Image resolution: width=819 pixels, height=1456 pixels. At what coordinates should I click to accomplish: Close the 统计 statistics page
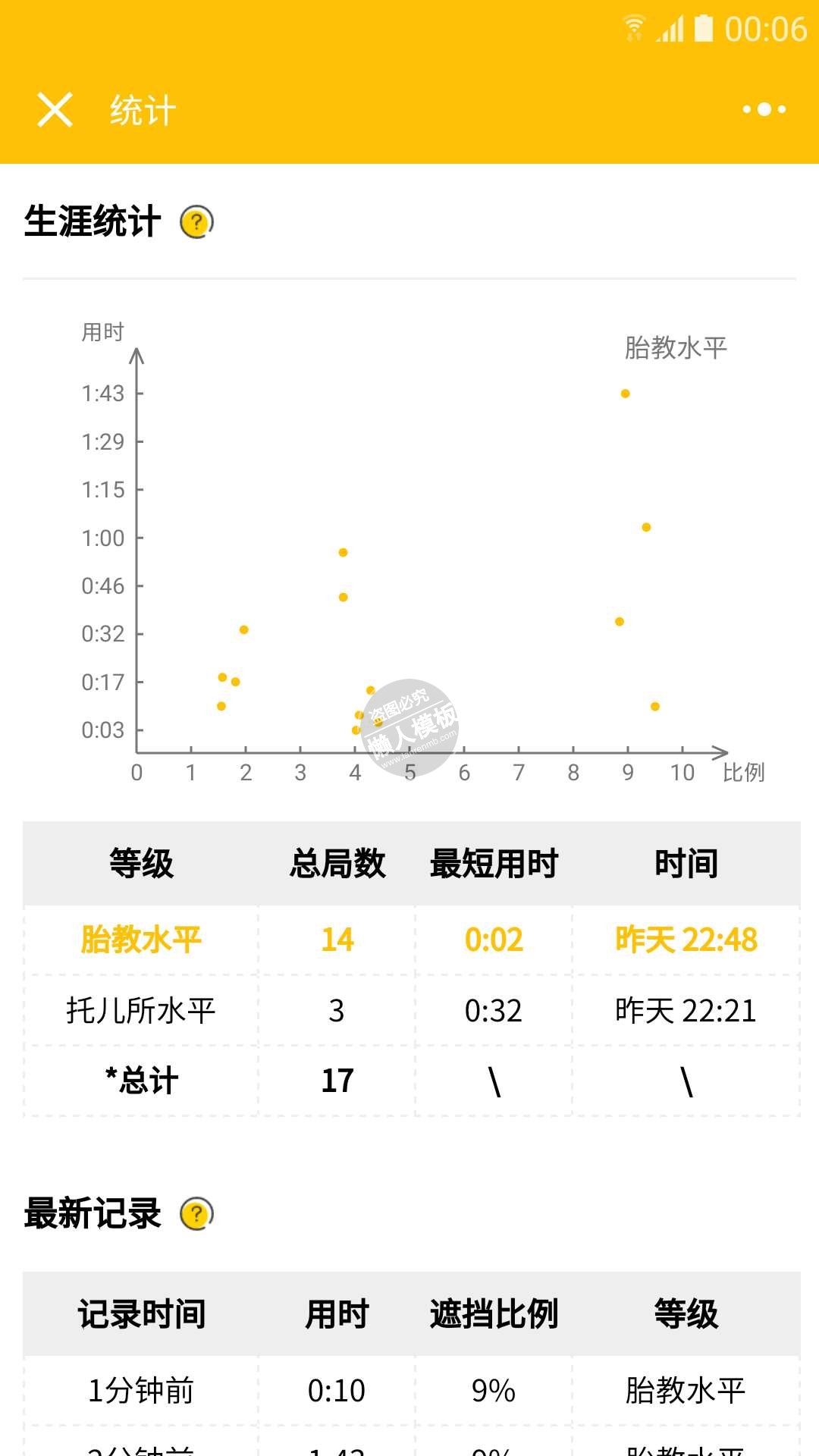(x=55, y=110)
